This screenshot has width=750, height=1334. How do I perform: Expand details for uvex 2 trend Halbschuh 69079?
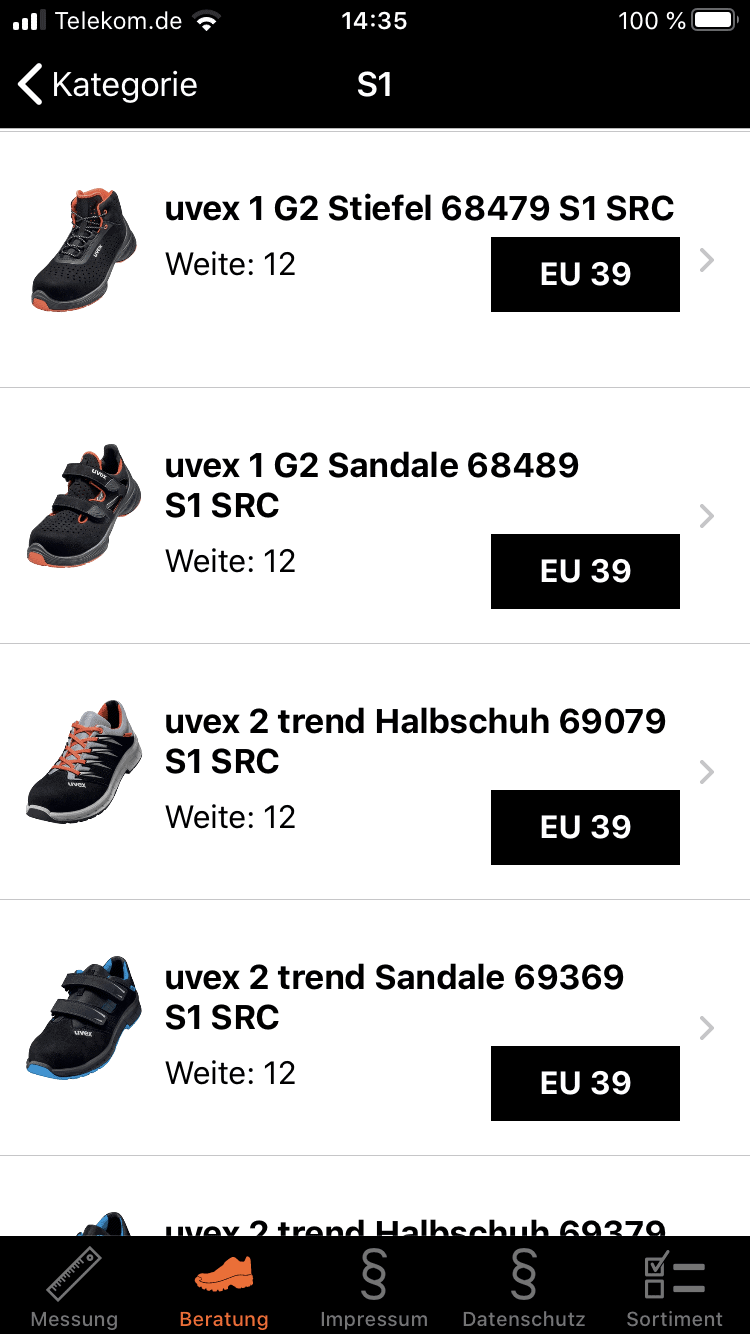coord(707,772)
